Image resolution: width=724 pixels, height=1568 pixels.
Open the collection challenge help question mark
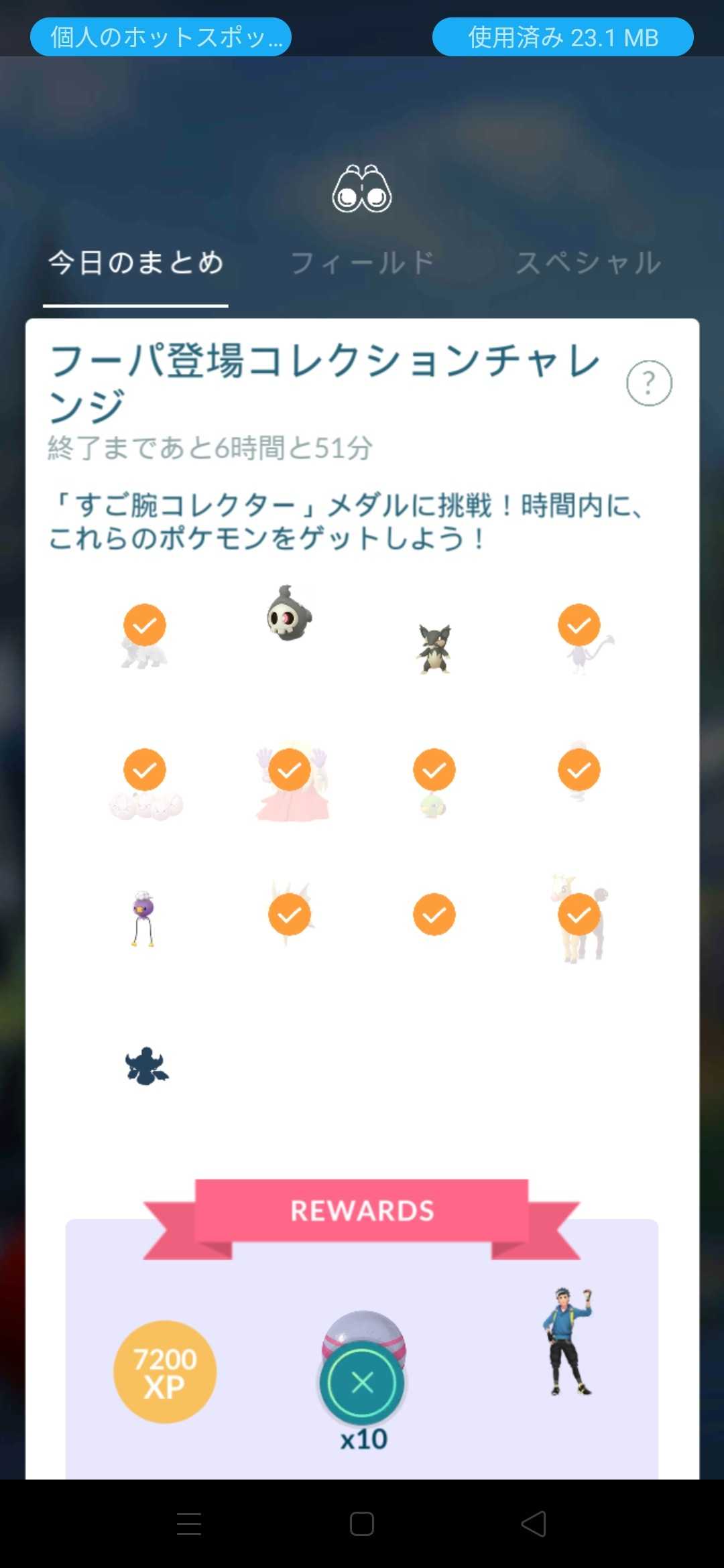(x=648, y=383)
